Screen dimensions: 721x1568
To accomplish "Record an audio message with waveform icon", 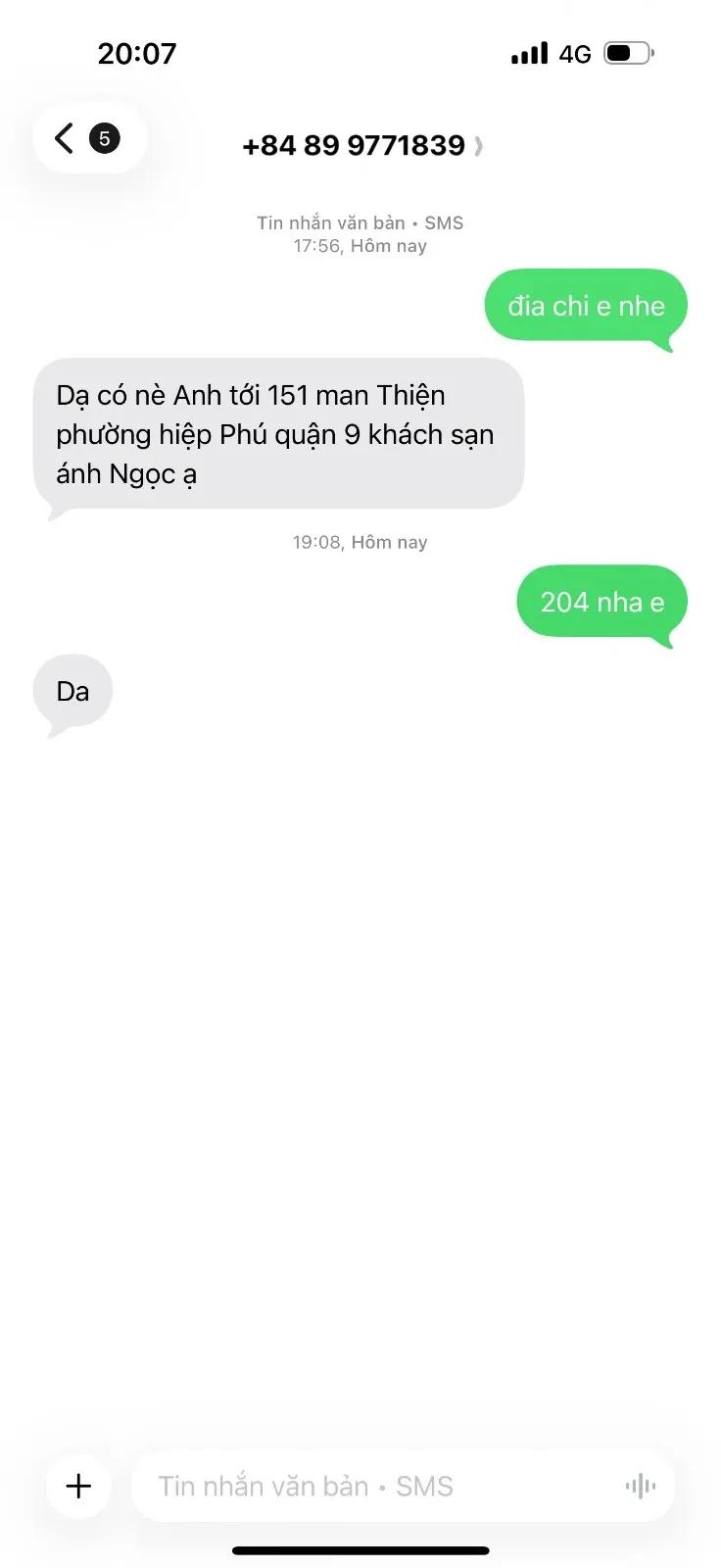I will (x=641, y=1487).
